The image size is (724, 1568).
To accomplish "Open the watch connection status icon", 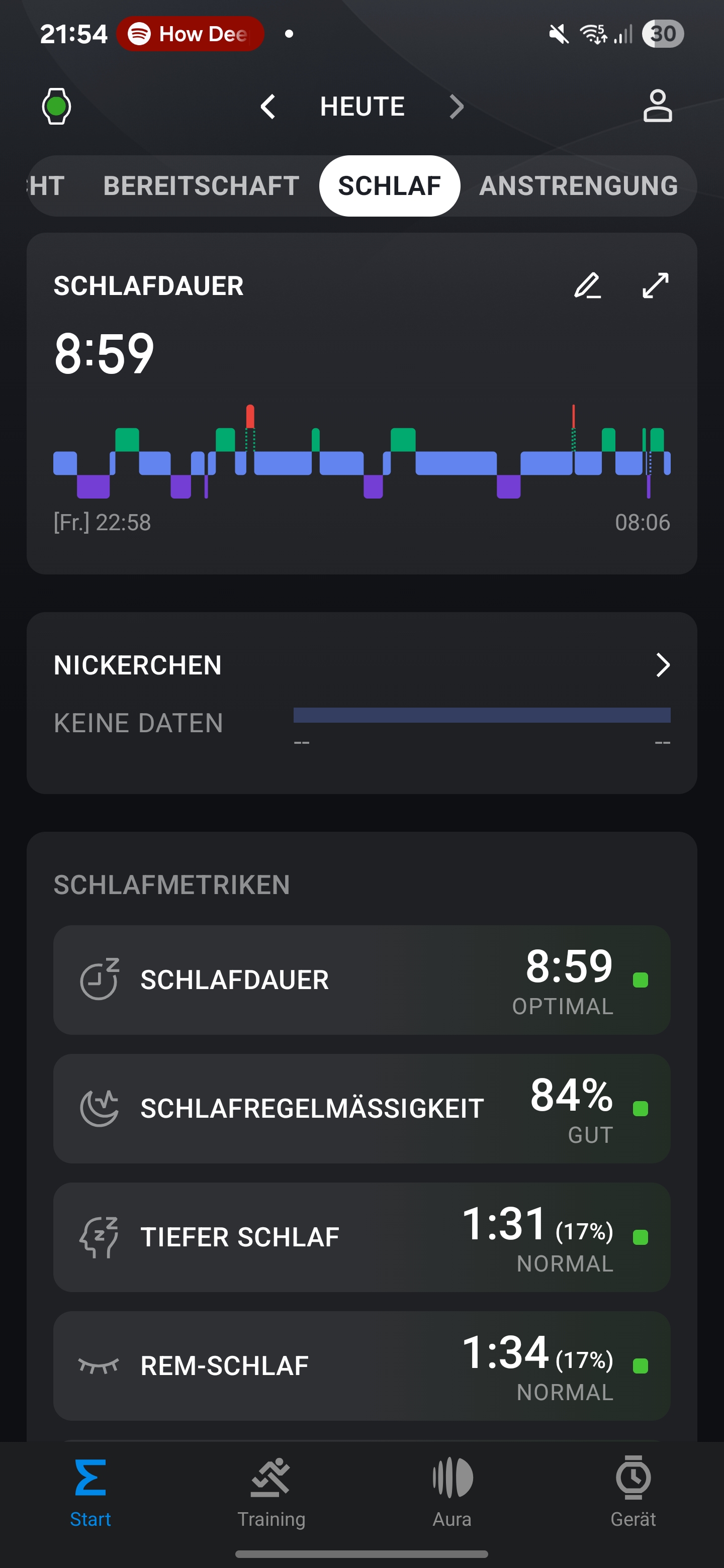I will pyautogui.click(x=56, y=107).
